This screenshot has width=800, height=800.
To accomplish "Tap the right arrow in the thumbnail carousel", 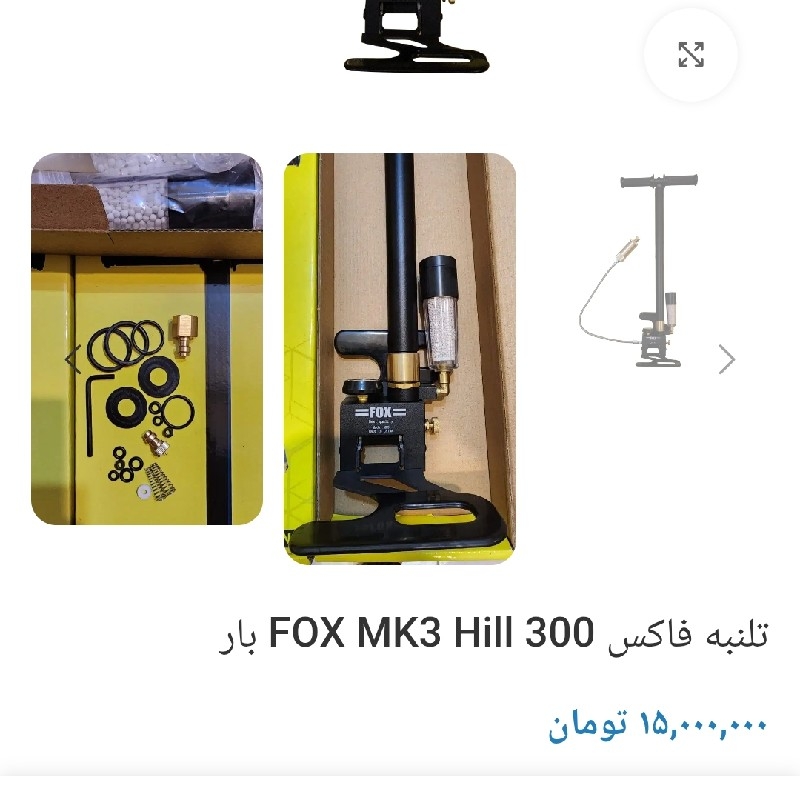I will [x=727, y=359].
